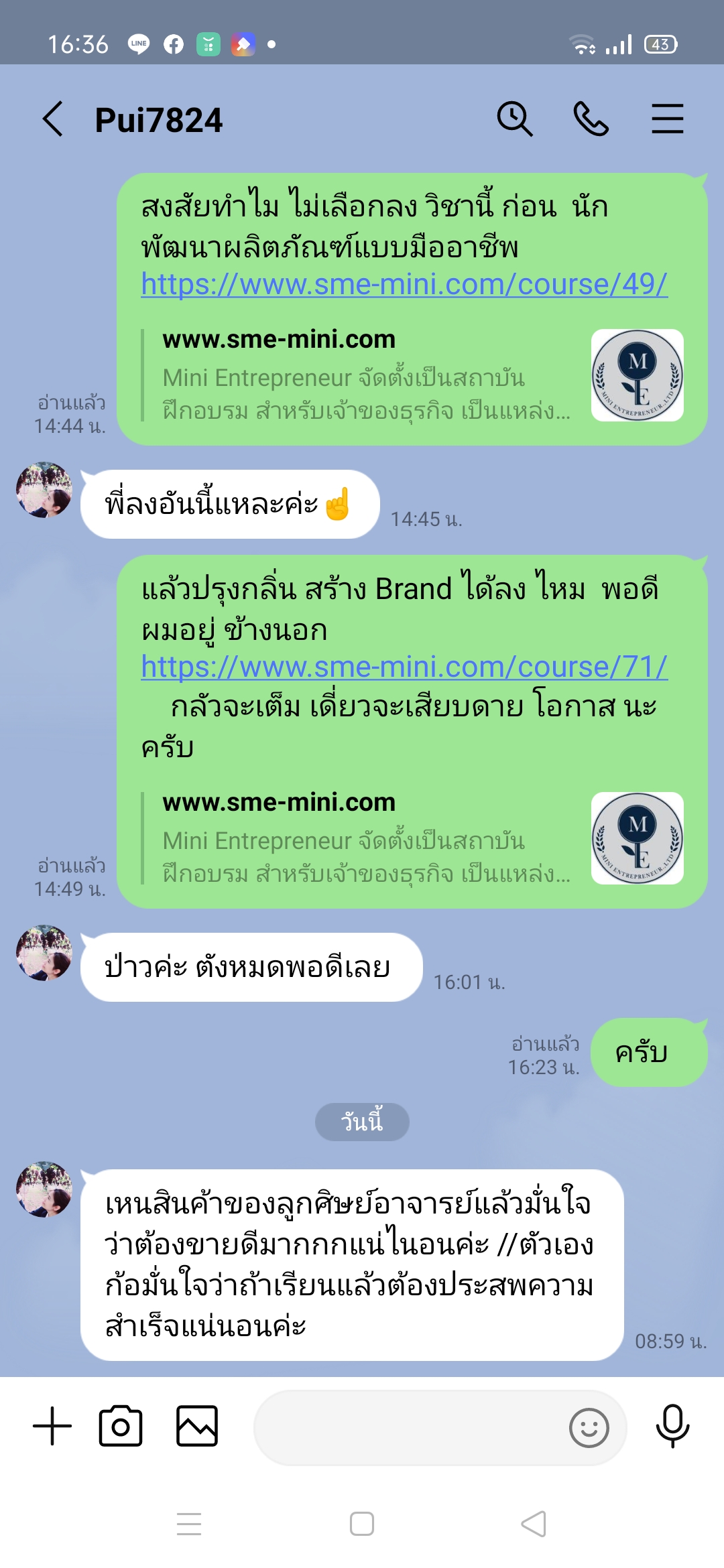Open the link preview card under course/49
The image size is (724, 1568).
[412, 376]
